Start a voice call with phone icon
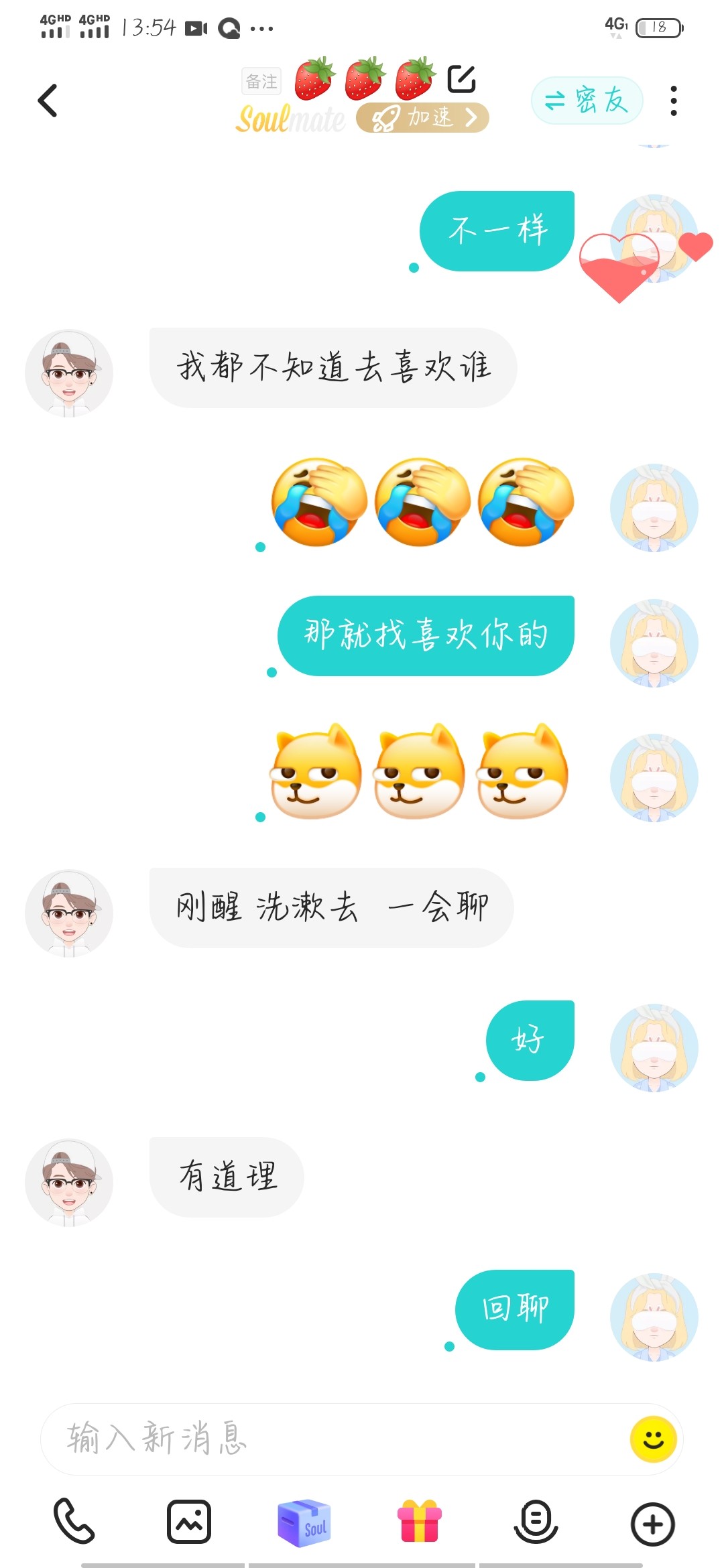724x1568 pixels. pyautogui.click(x=74, y=1520)
